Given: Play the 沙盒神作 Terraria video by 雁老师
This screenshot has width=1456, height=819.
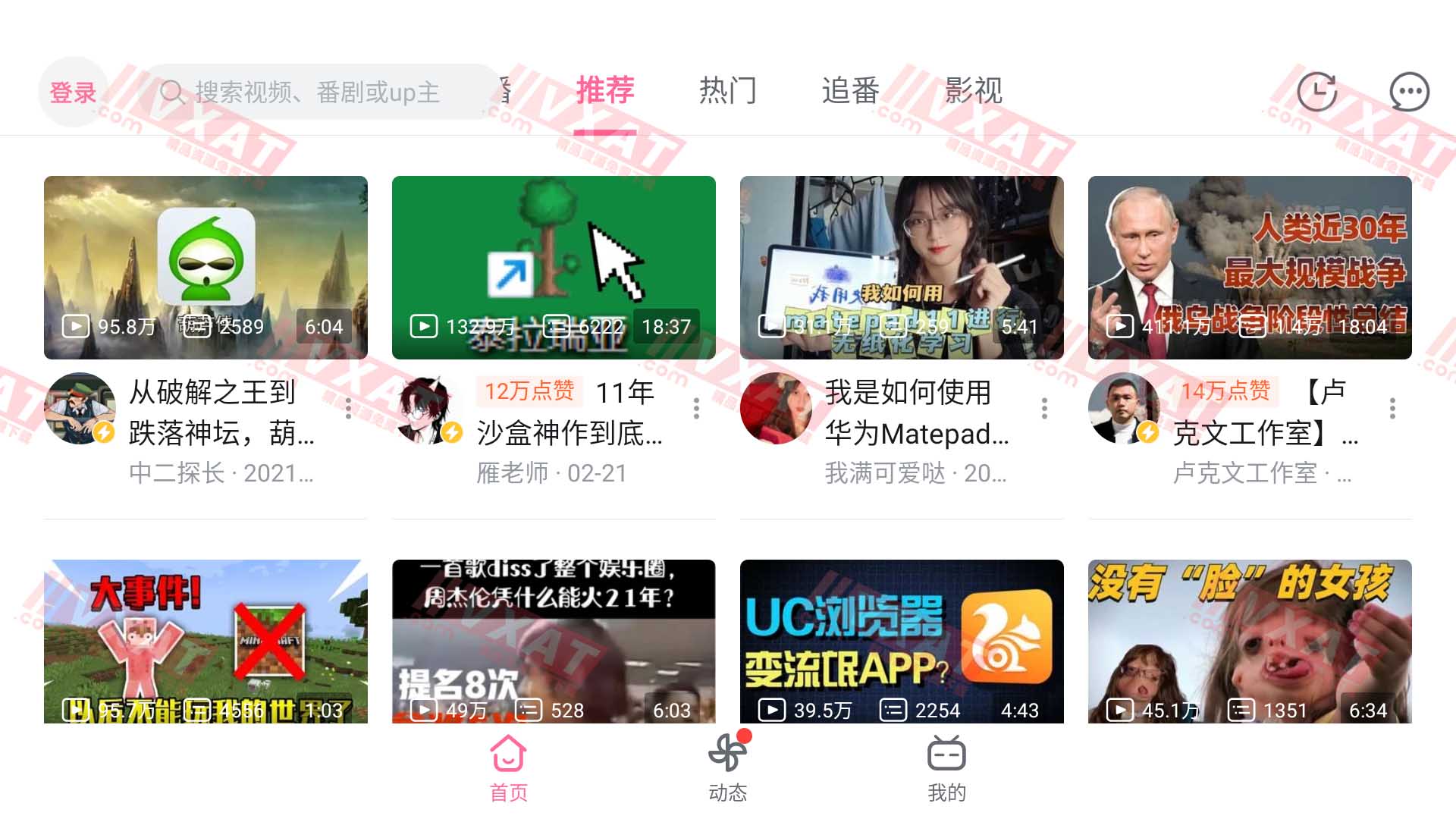Looking at the screenshot, I should (554, 267).
